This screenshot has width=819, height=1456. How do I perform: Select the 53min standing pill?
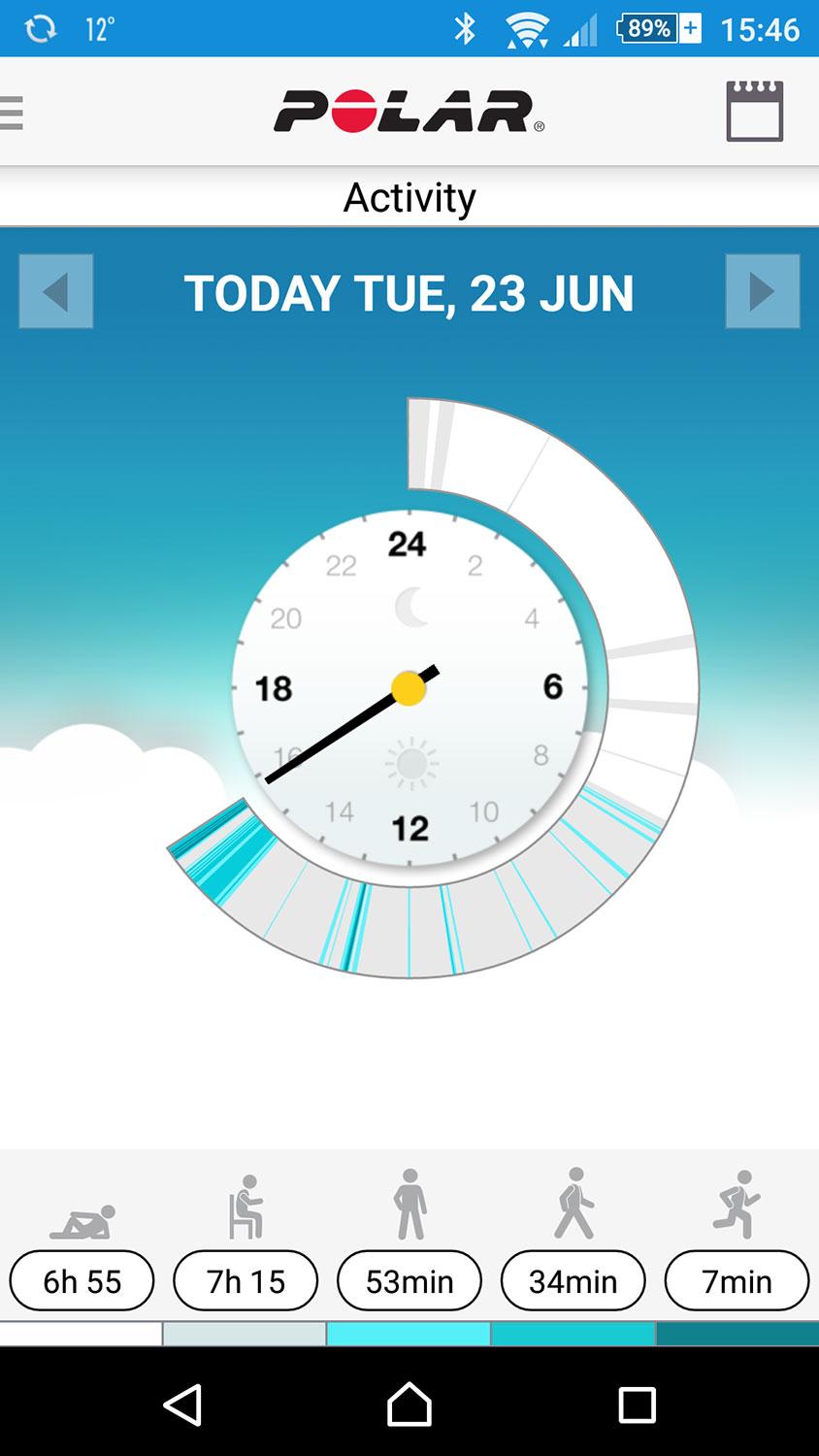click(x=409, y=1281)
